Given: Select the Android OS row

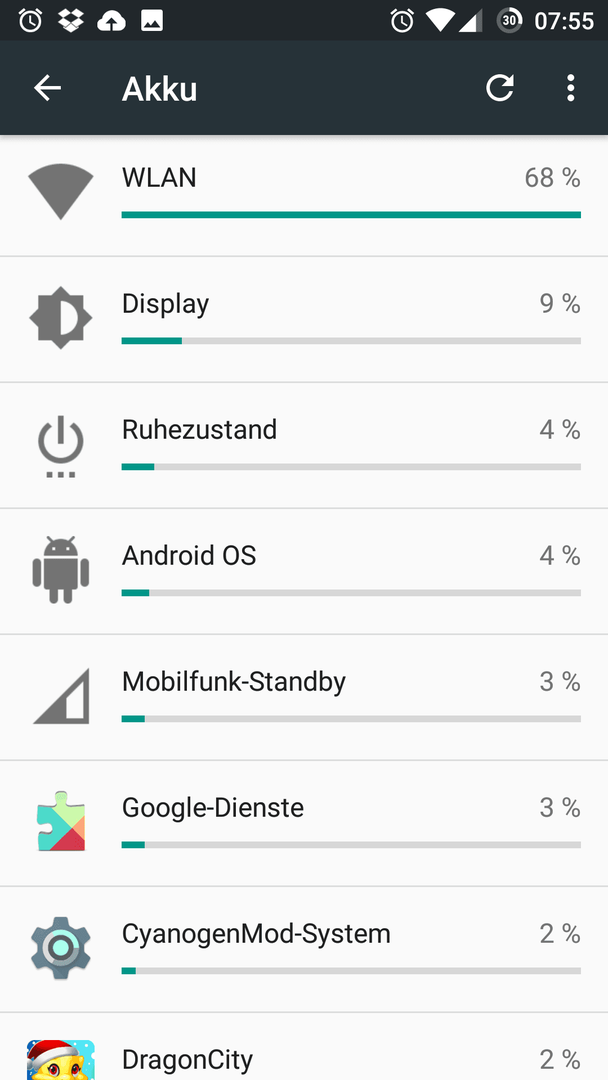Looking at the screenshot, I should tap(304, 572).
